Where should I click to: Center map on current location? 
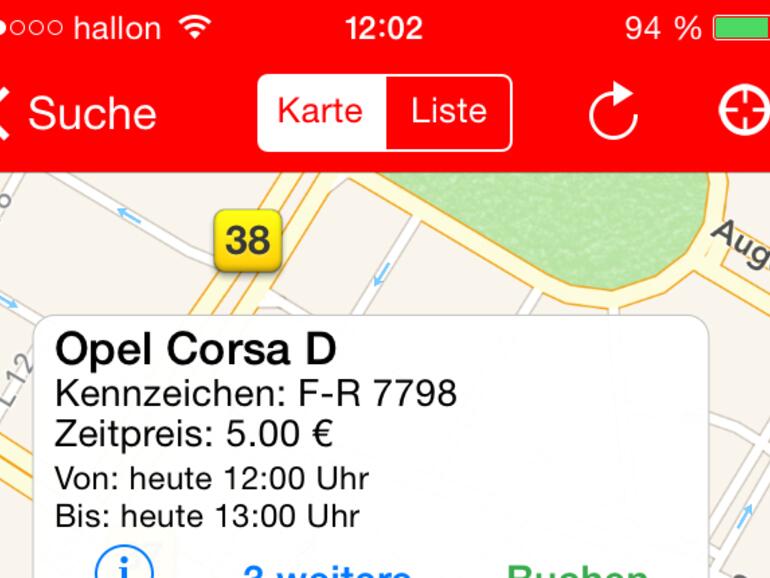coord(743,112)
